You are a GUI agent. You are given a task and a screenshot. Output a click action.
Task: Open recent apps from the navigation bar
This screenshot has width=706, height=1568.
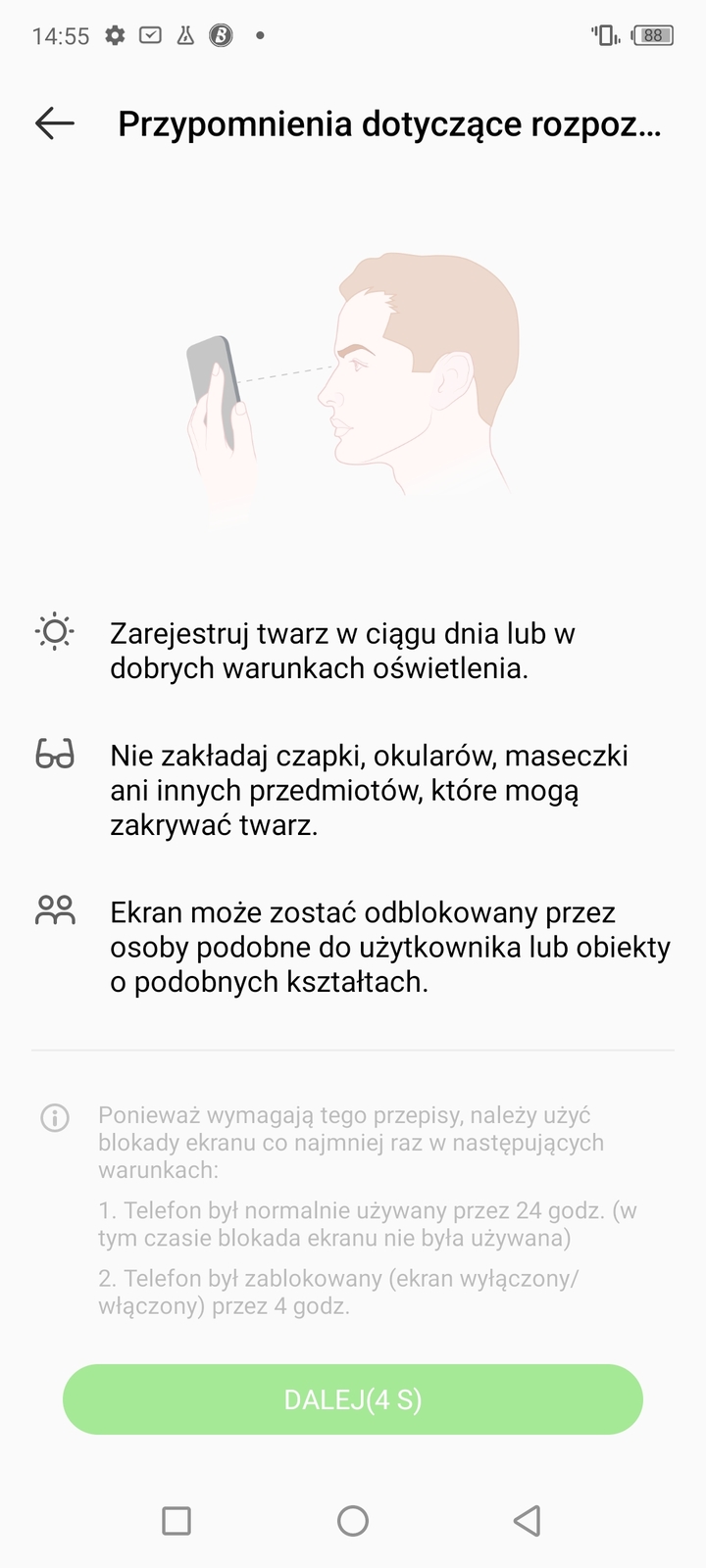pyautogui.click(x=176, y=1521)
